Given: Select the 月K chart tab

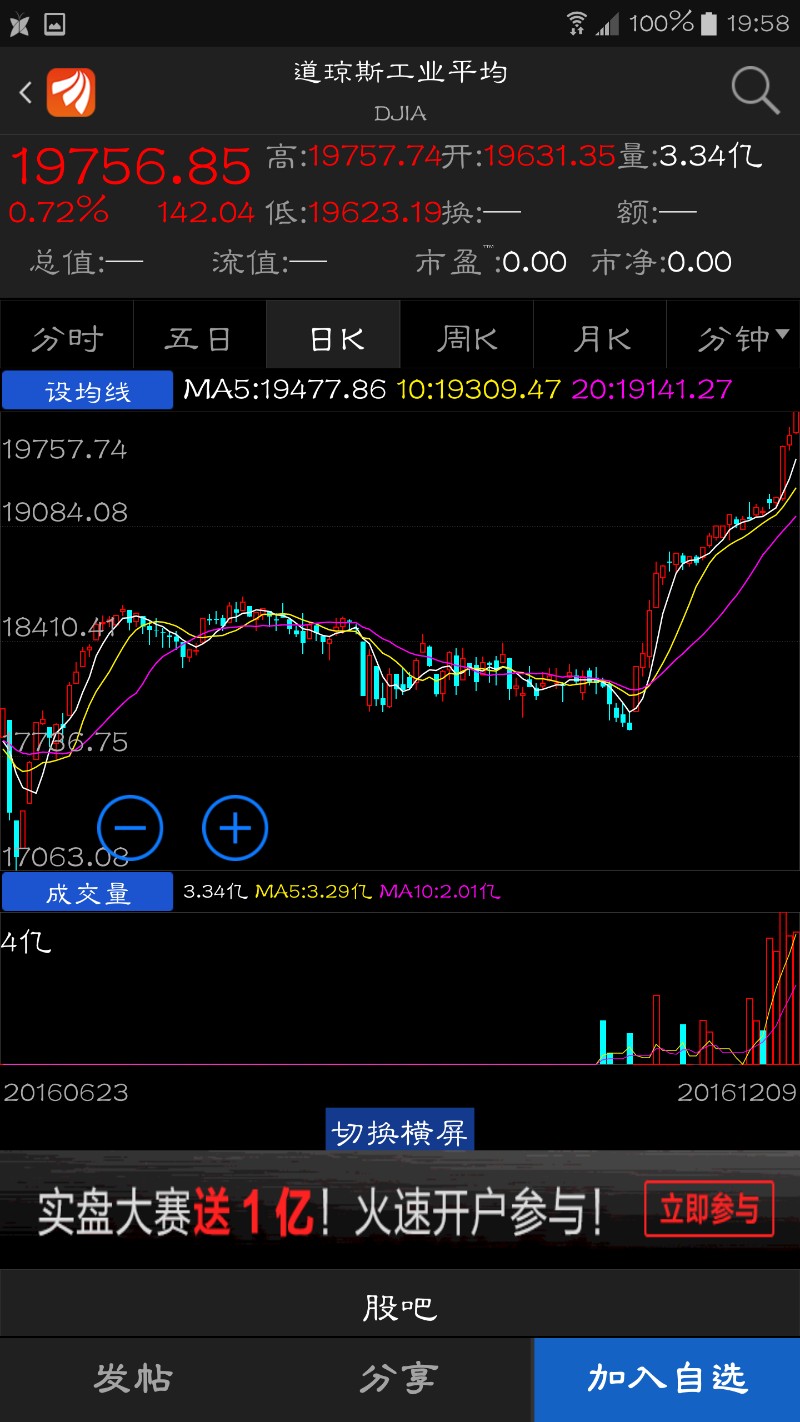Looking at the screenshot, I should pos(600,339).
